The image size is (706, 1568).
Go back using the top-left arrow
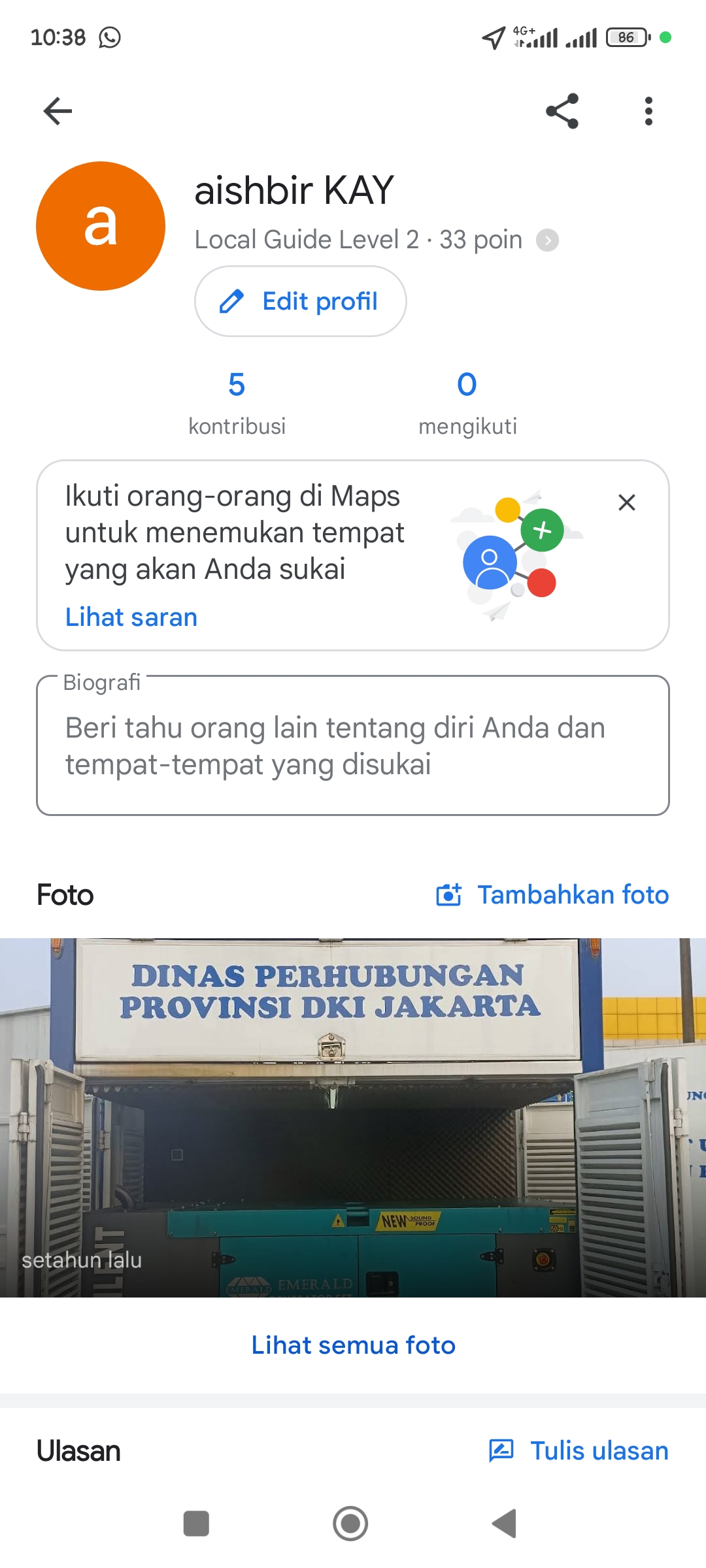click(x=58, y=111)
